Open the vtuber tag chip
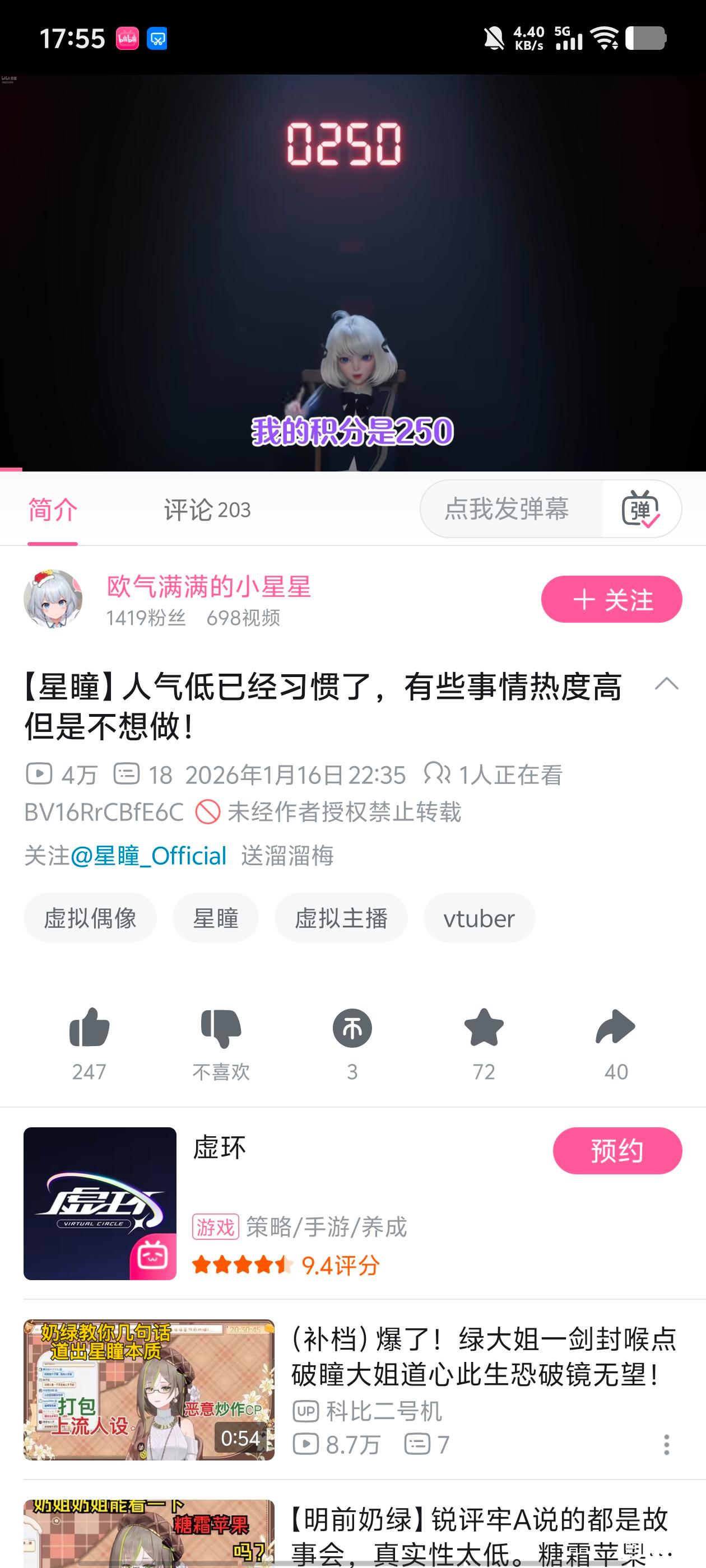 pos(480,918)
